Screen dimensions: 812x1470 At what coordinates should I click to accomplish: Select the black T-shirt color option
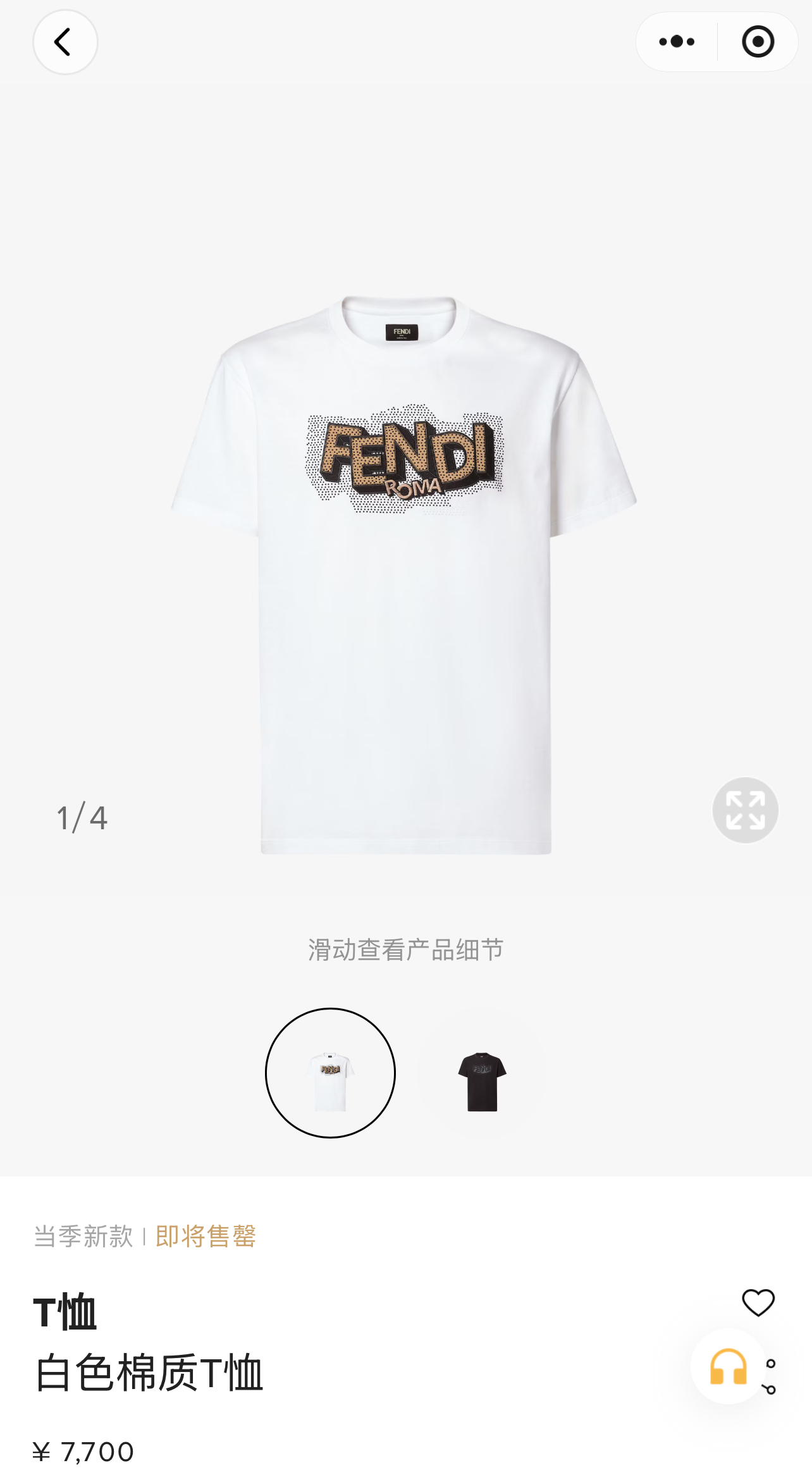click(x=482, y=1073)
